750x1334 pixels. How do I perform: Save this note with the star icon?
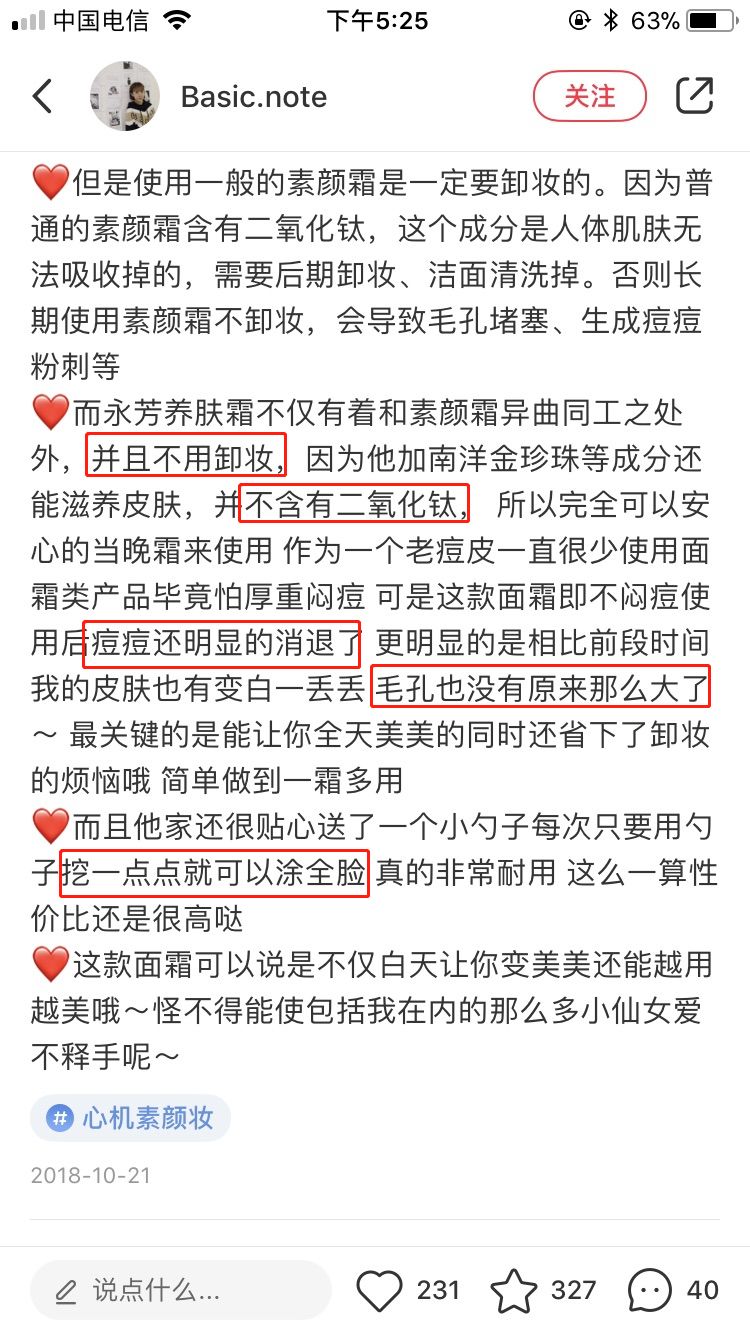(x=514, y=1290)
